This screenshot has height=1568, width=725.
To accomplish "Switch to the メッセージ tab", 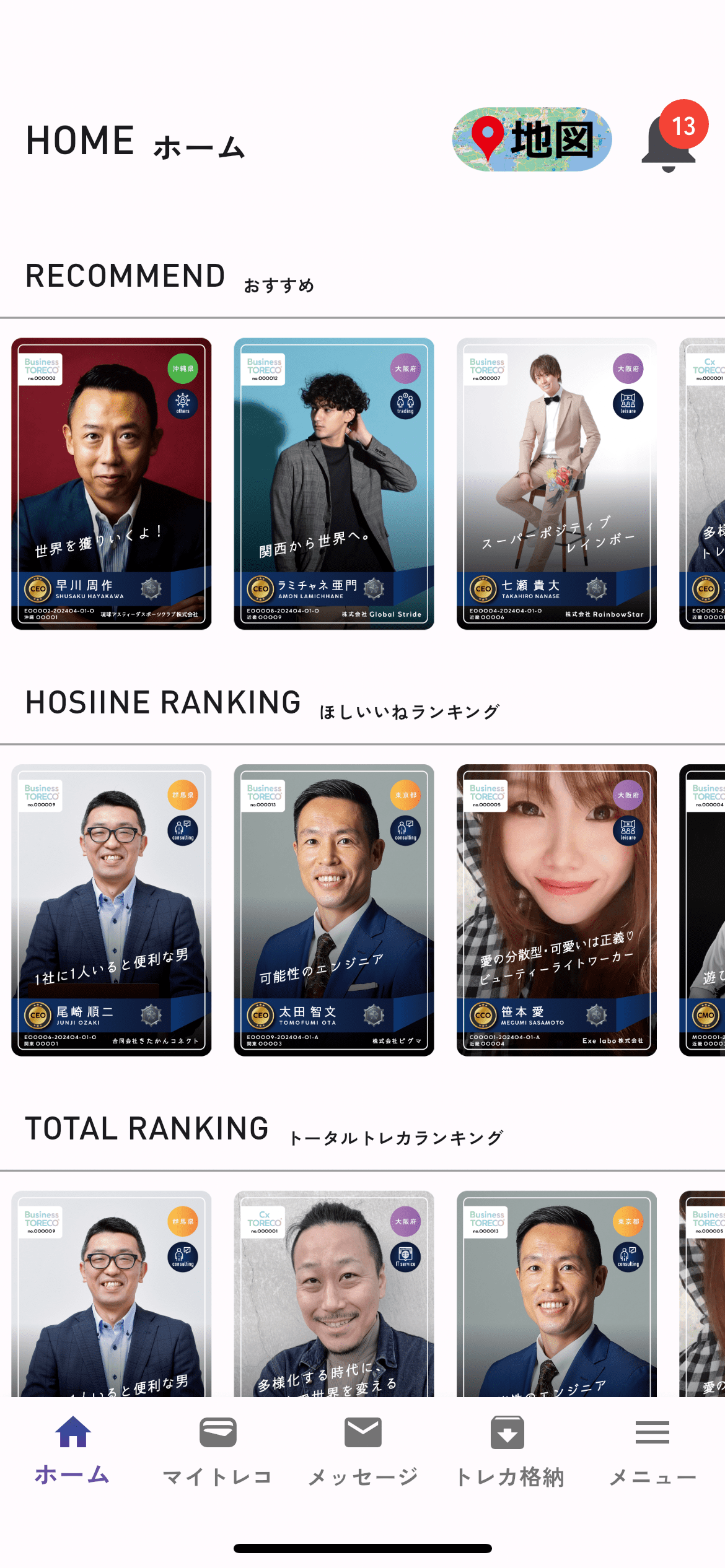I will pos(363,1450).
